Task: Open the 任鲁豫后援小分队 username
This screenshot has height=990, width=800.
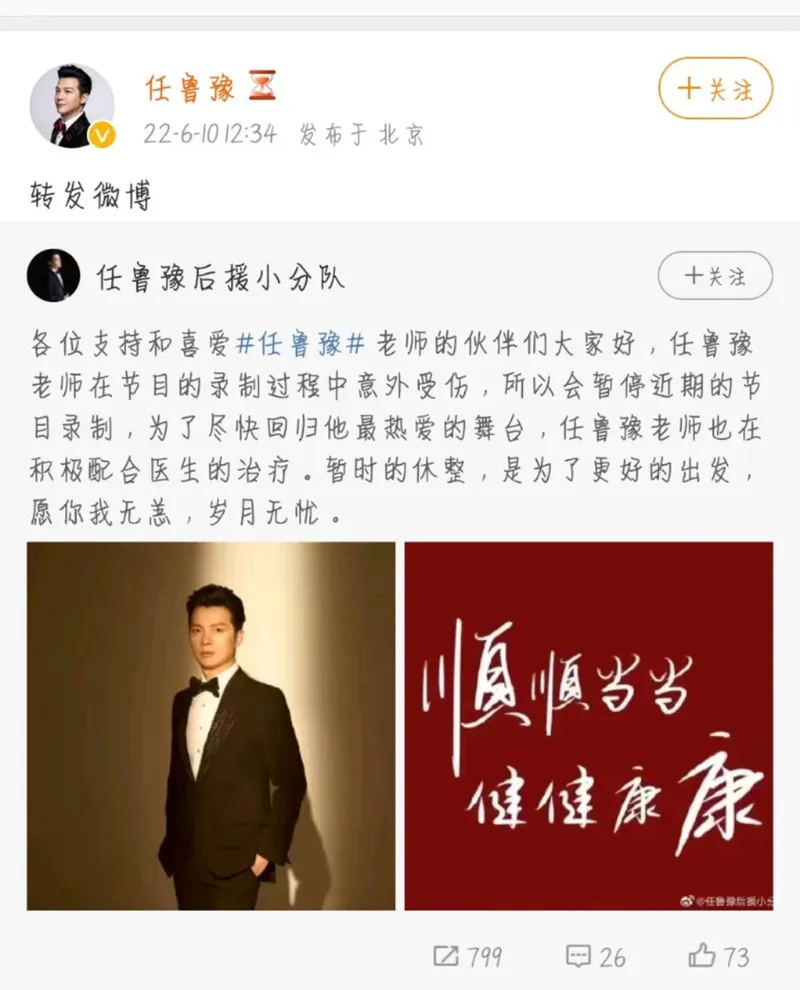Action: 220,277
